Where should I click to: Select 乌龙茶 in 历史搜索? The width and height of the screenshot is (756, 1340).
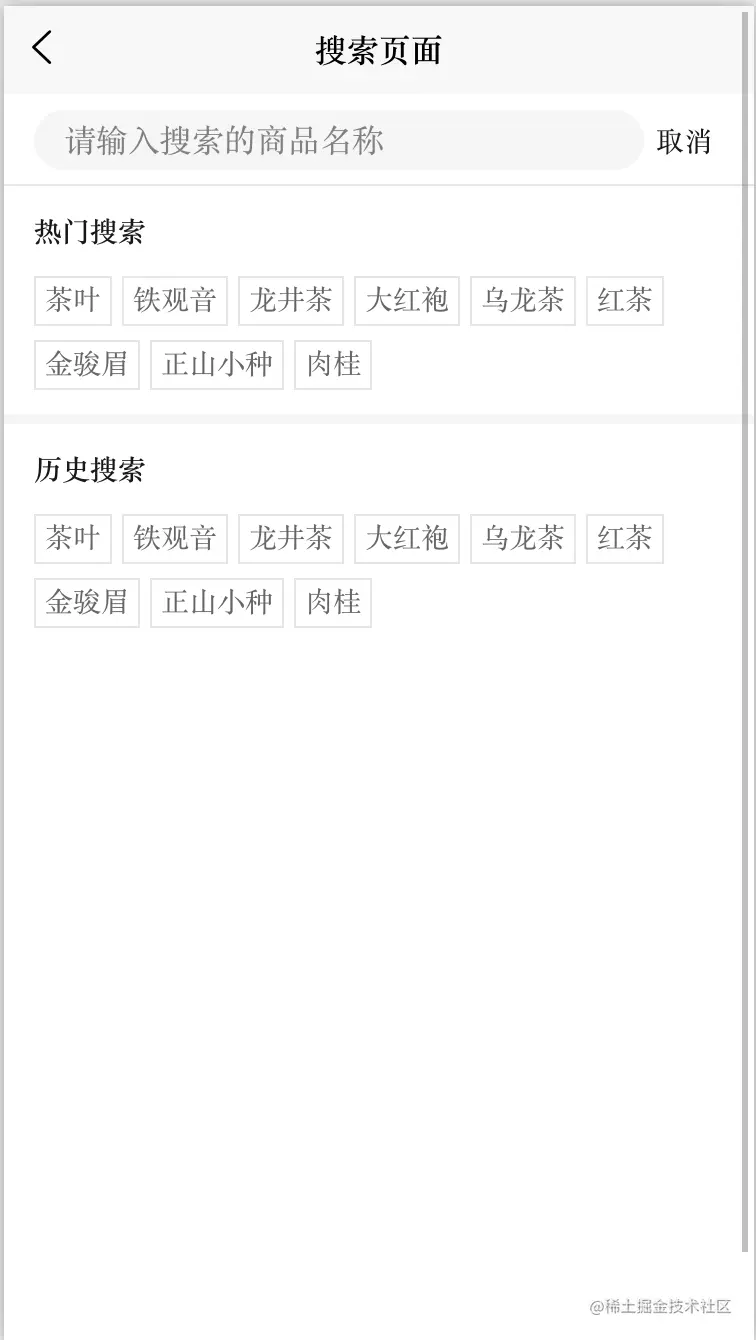(523, 539)
